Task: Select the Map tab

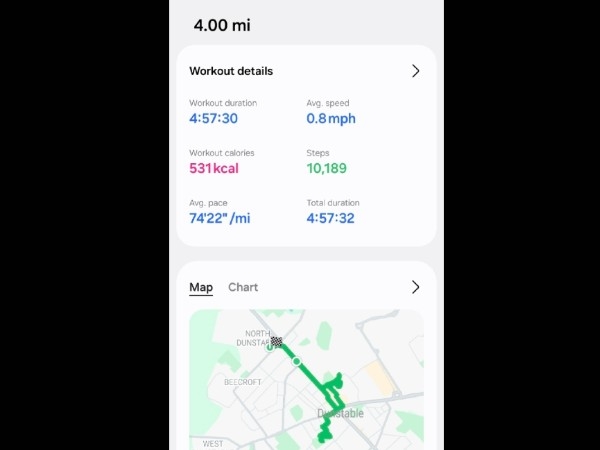Action: 201,287
